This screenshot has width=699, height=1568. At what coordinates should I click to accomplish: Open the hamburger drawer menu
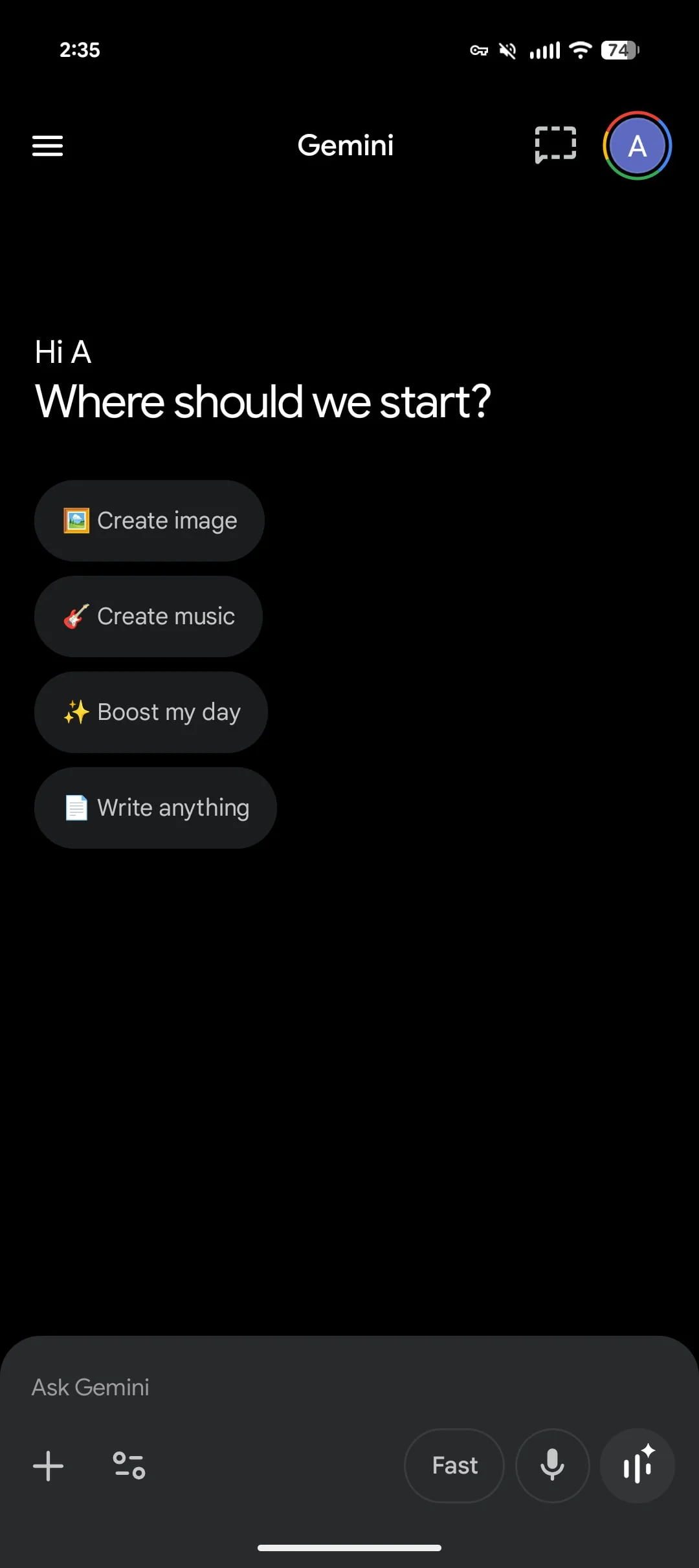[x=48, y=146]
